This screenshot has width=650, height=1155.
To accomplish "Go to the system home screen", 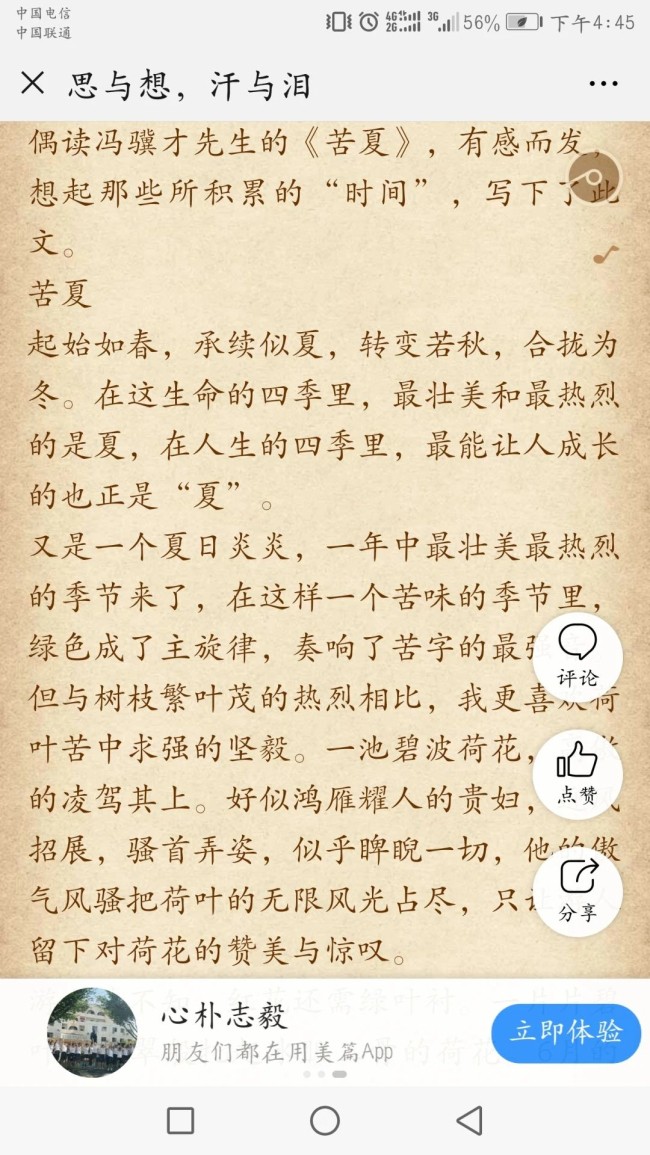I will coord(325,1120).
